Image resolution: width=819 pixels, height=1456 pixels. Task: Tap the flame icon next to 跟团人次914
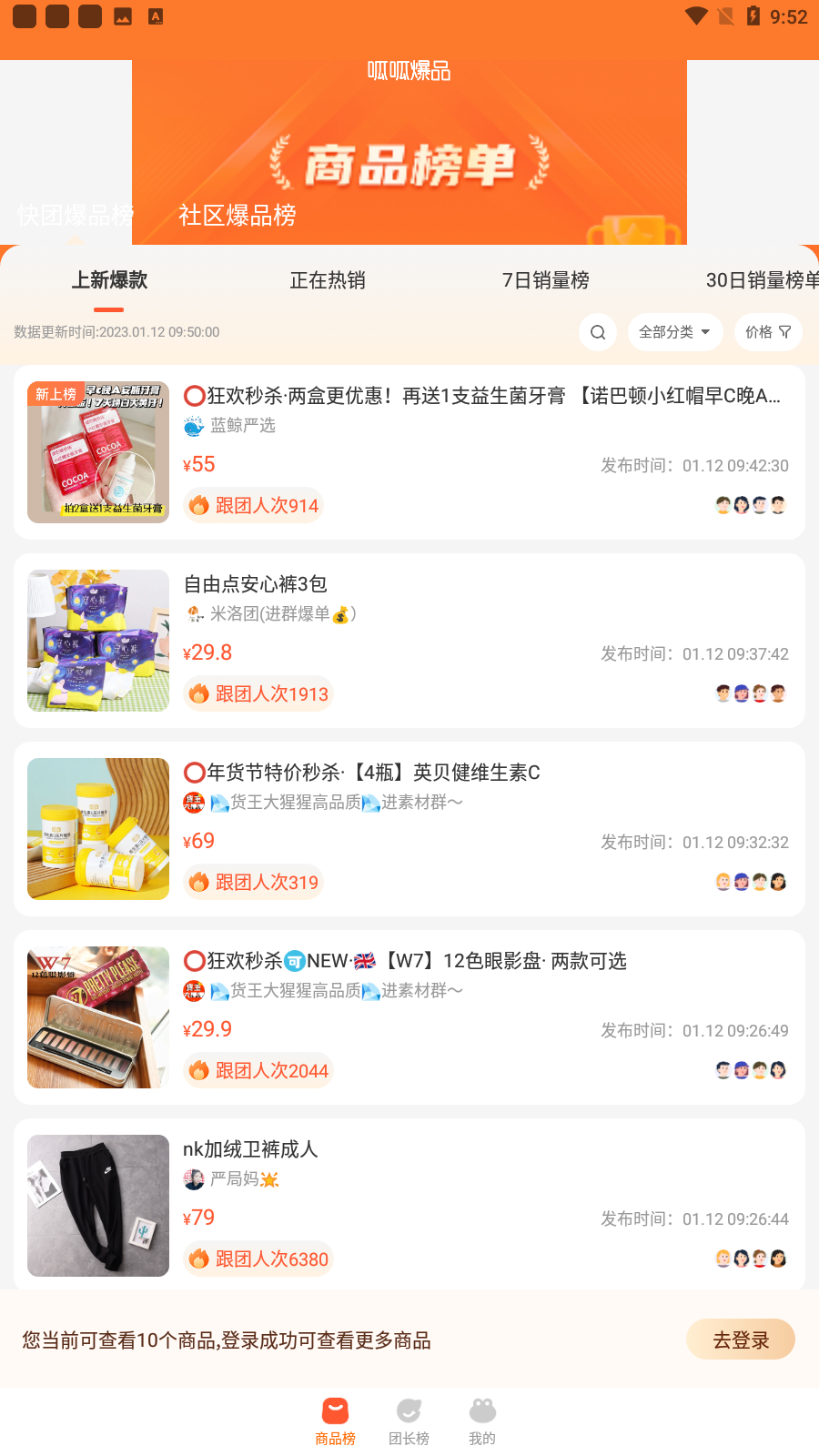[x=199, y=505]
